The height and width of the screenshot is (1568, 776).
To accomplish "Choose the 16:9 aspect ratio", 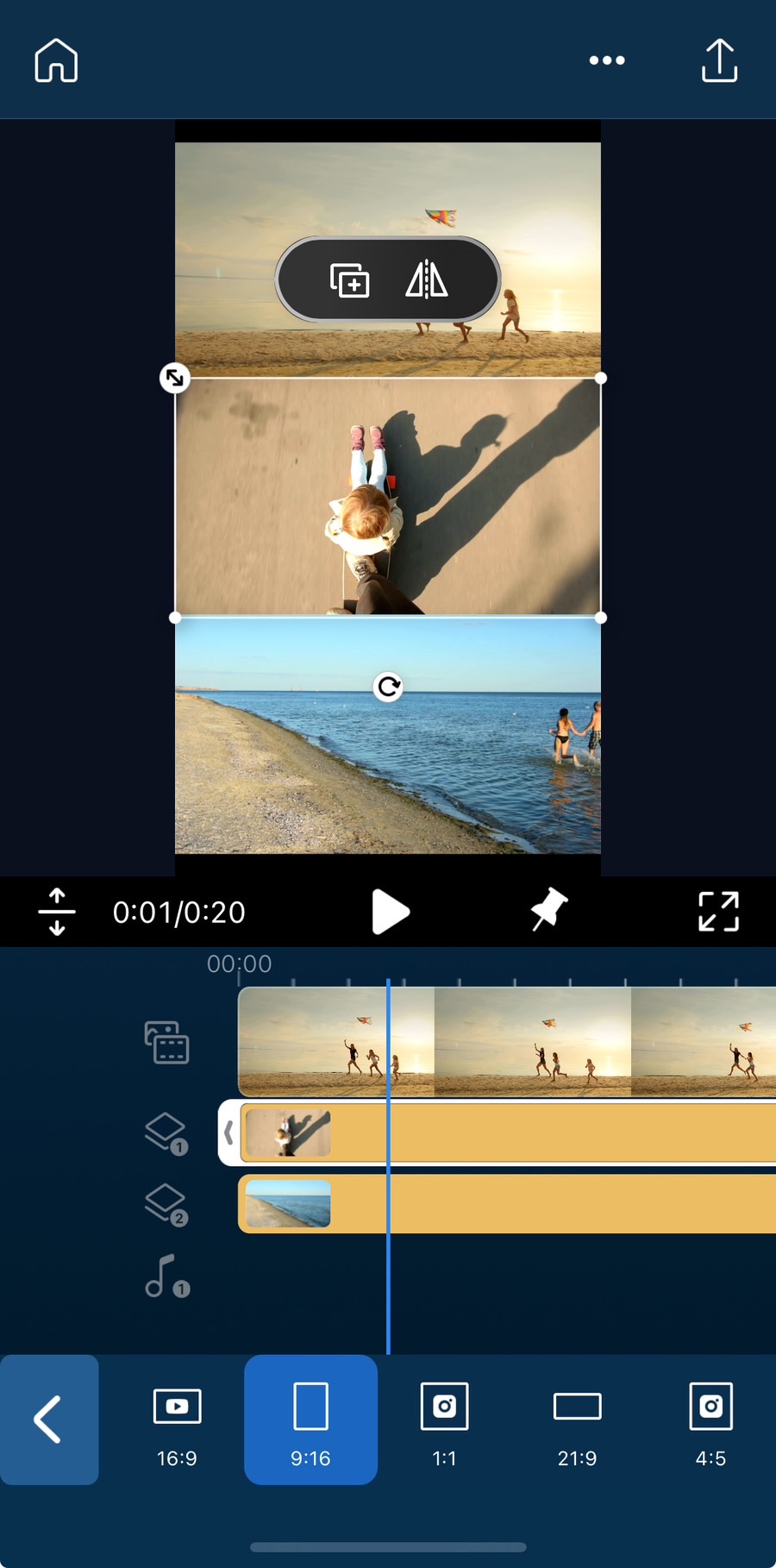I will coord(177,1421).
